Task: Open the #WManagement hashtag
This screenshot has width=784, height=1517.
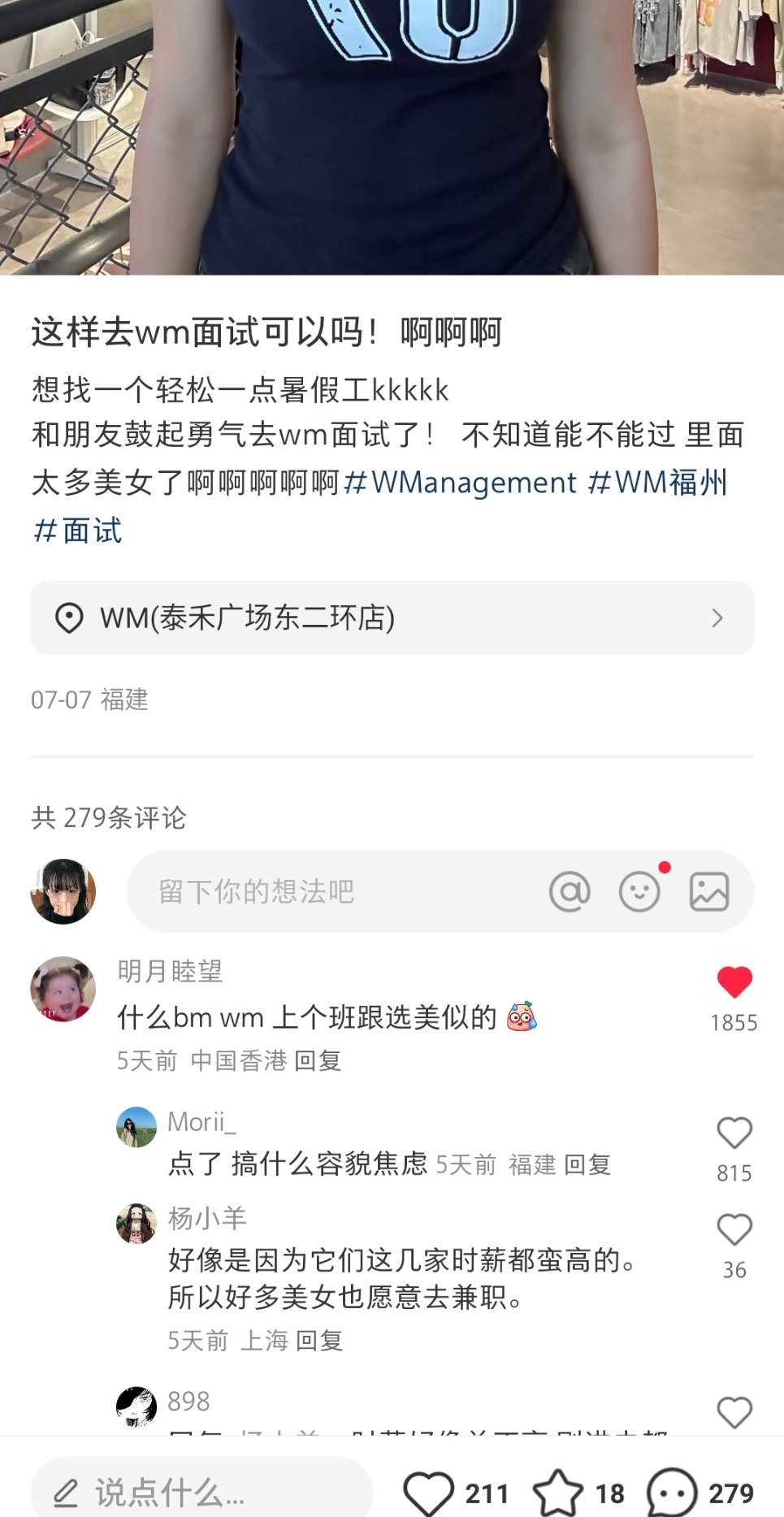Action: point(460,483)
